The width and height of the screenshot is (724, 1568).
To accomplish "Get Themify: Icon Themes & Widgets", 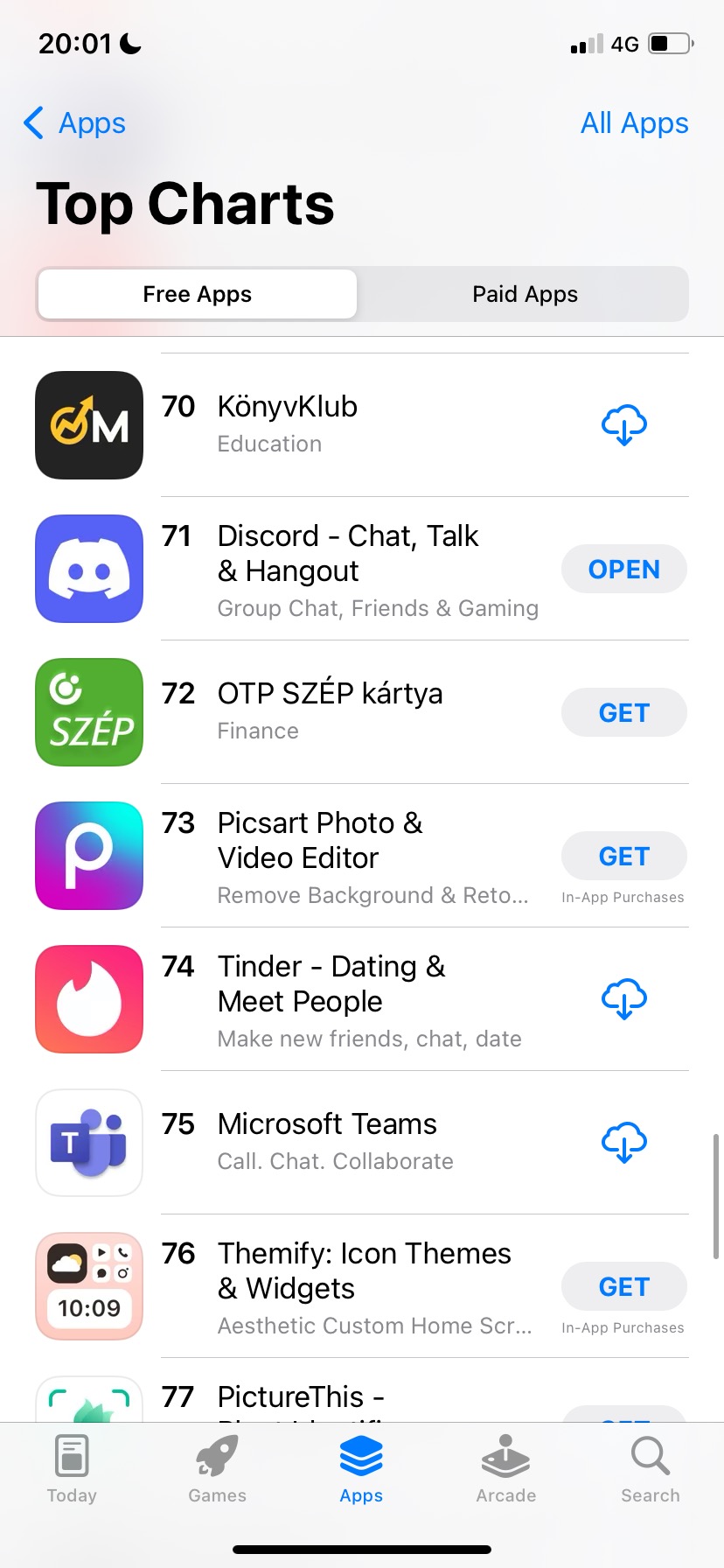I will coord(624,1286).
